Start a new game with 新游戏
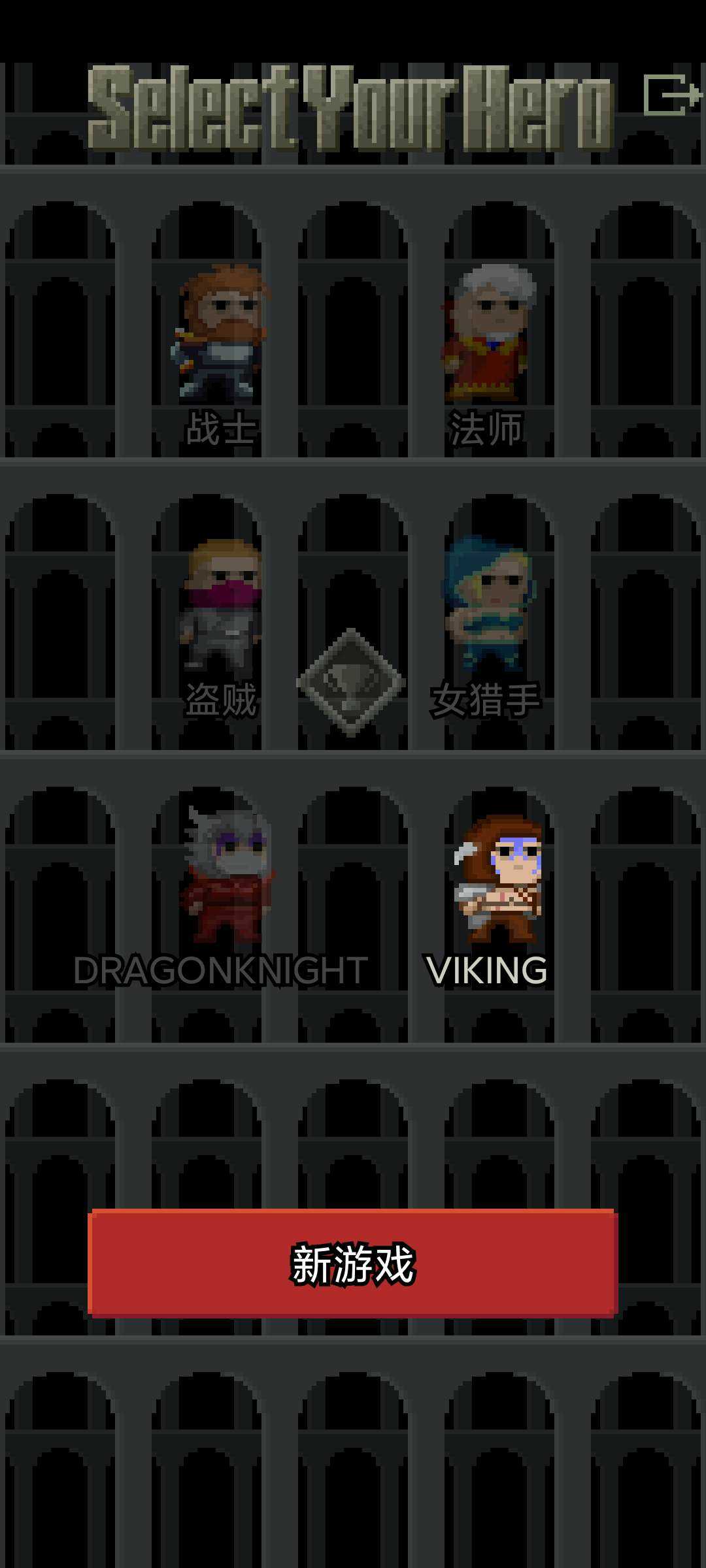706x1568 pixels. point(352,1264)
